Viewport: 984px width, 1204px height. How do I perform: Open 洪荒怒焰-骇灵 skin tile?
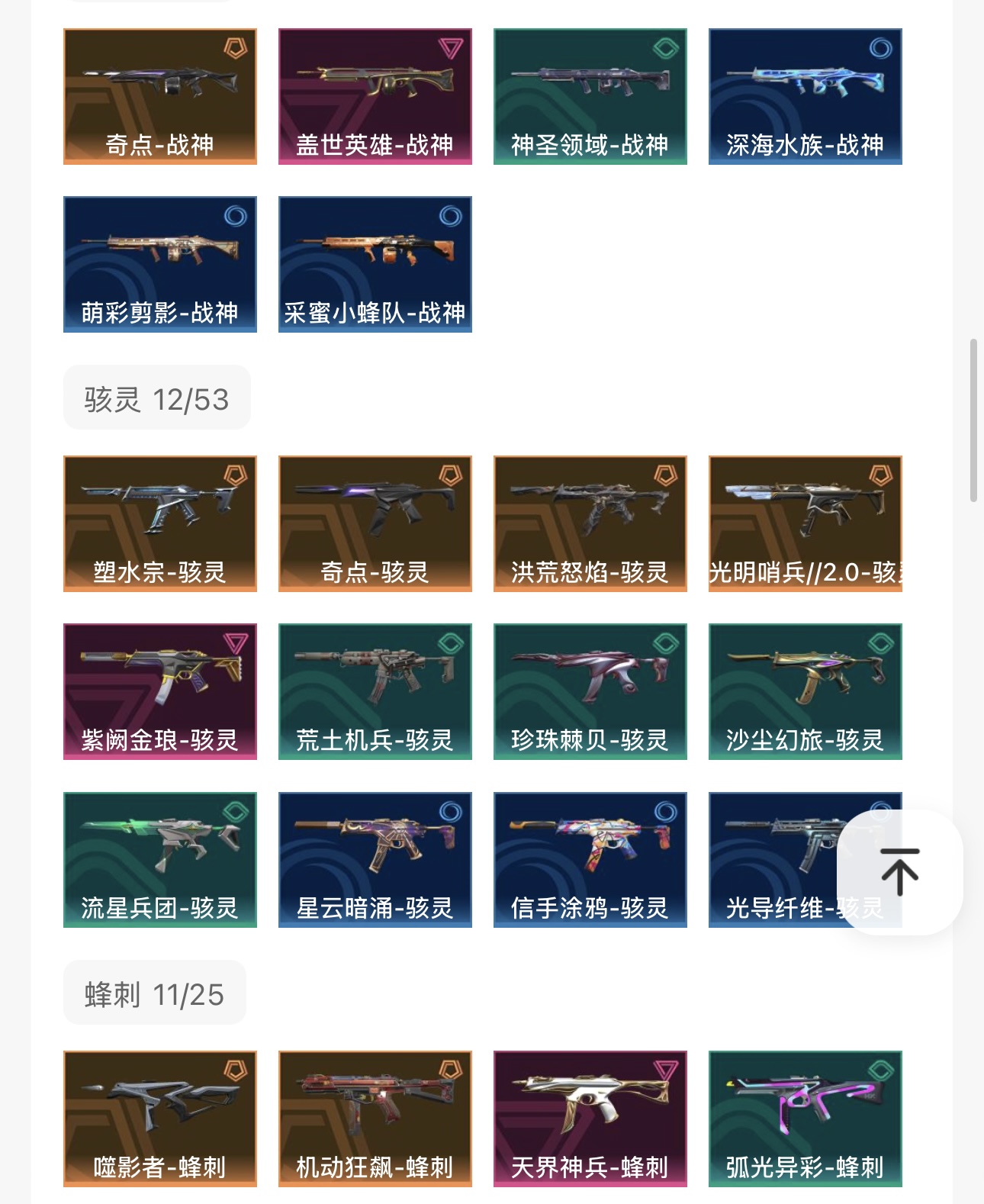coord(590,523)
